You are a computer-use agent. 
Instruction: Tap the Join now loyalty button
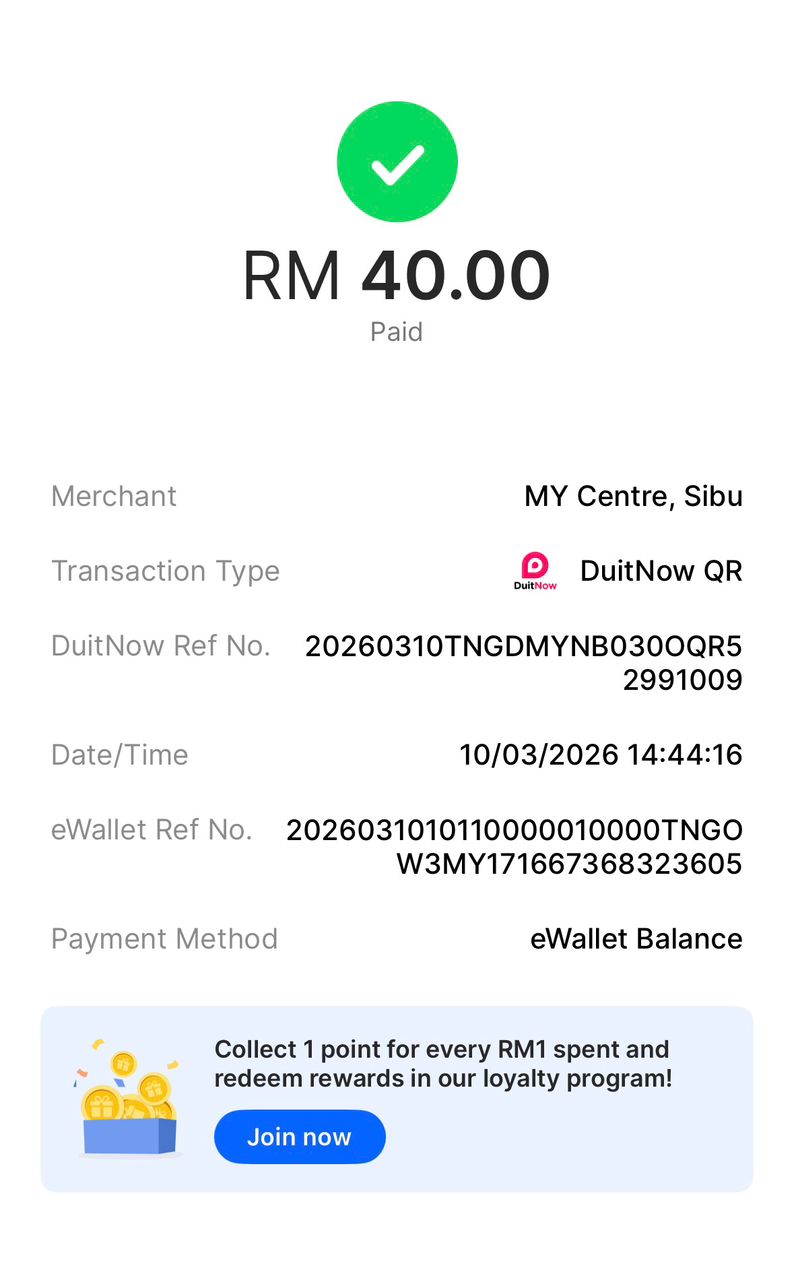[x=299, y=1137]
